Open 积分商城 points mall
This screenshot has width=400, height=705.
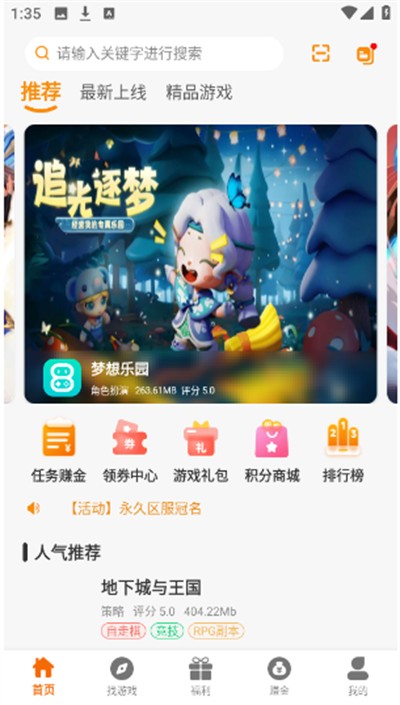(x=272, y=451)
